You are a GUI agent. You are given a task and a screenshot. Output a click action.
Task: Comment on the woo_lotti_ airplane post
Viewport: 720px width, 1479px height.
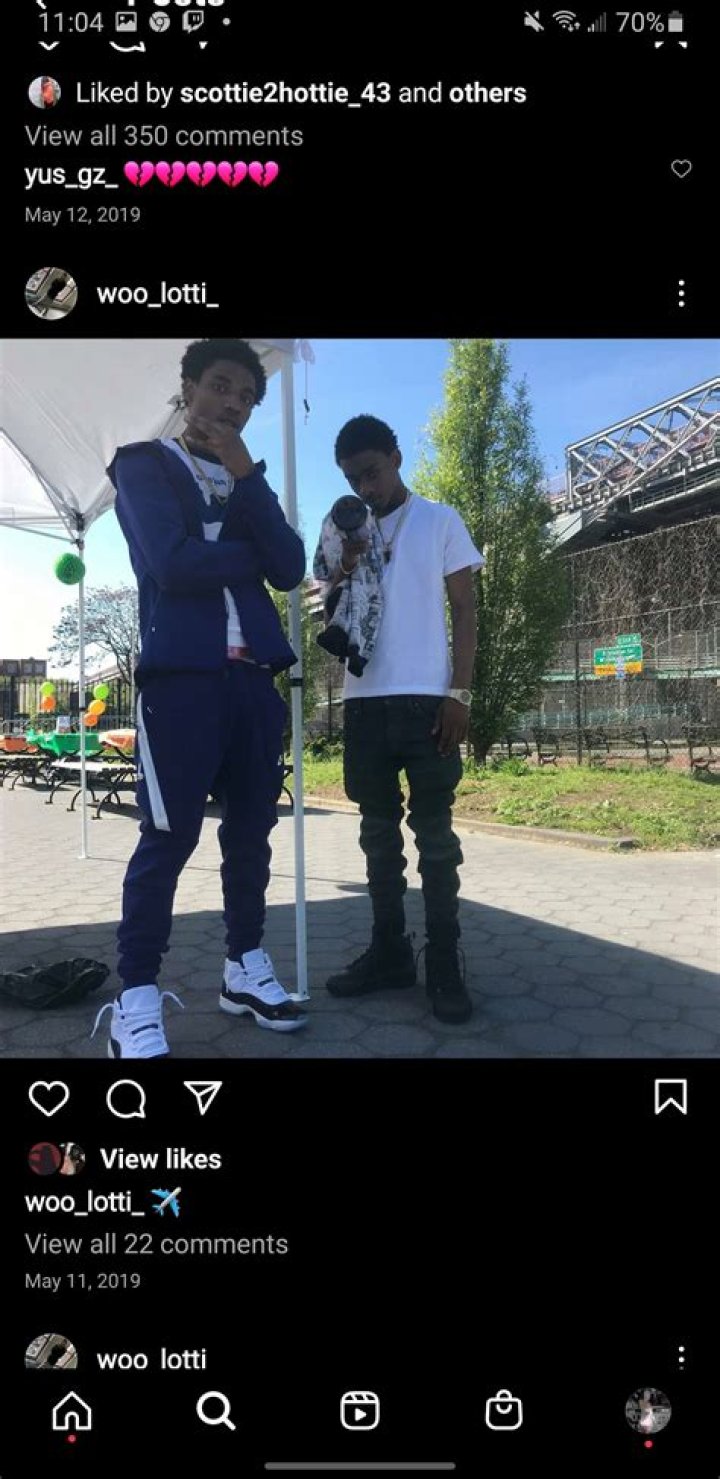click(126, 1098)
